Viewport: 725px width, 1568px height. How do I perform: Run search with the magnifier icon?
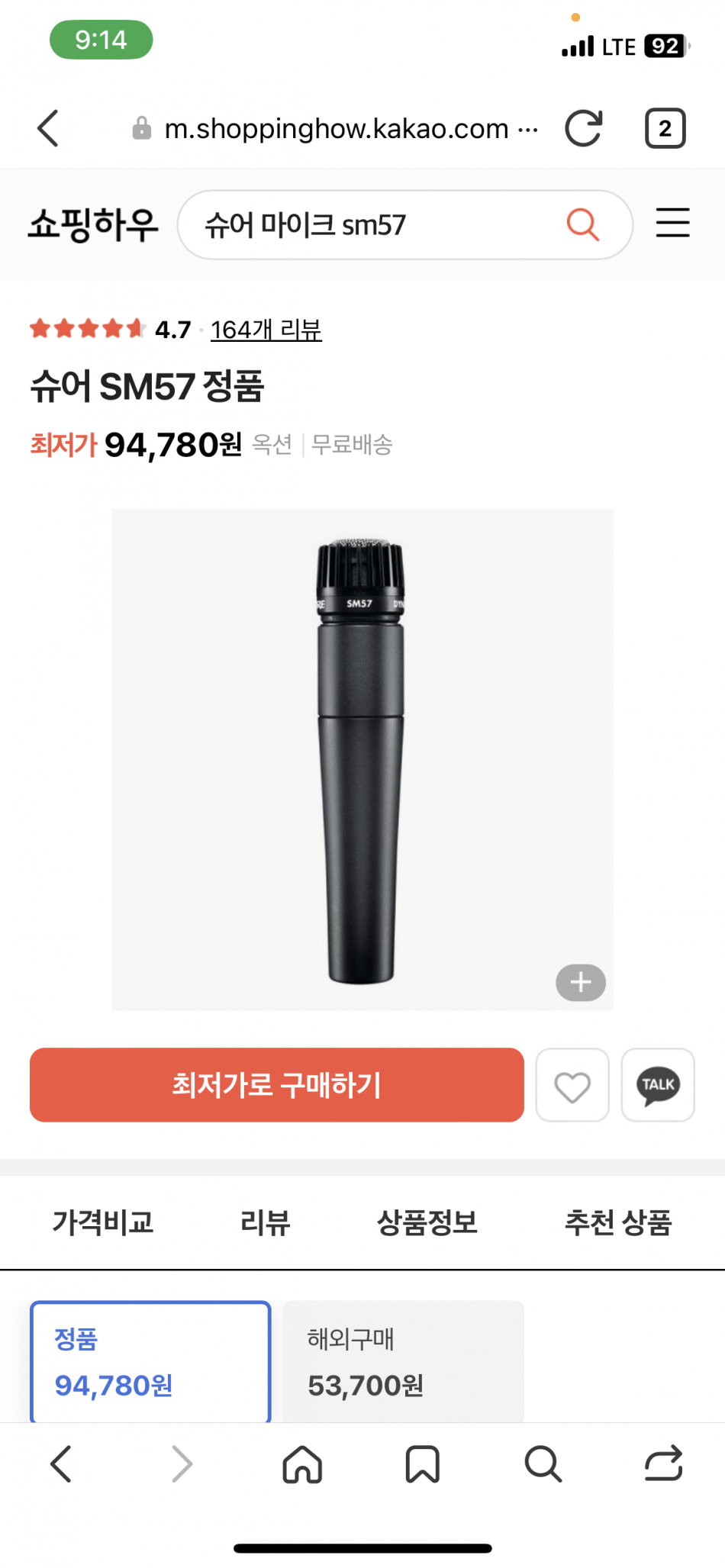coord(582,225)
